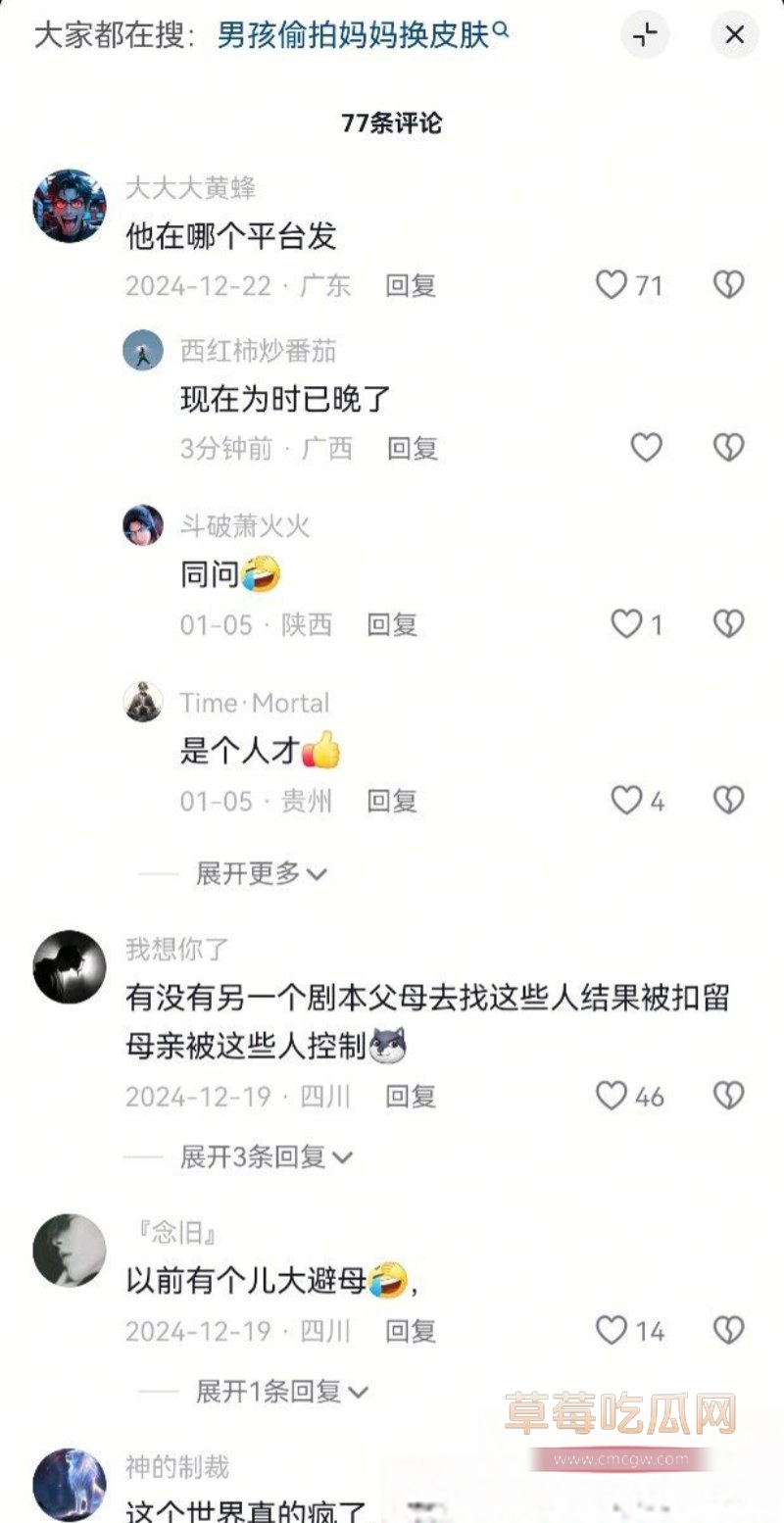Tap the expand/collapse icon beside close
The width and height of the screenshot is (784, 1523).
pos(645,35)
